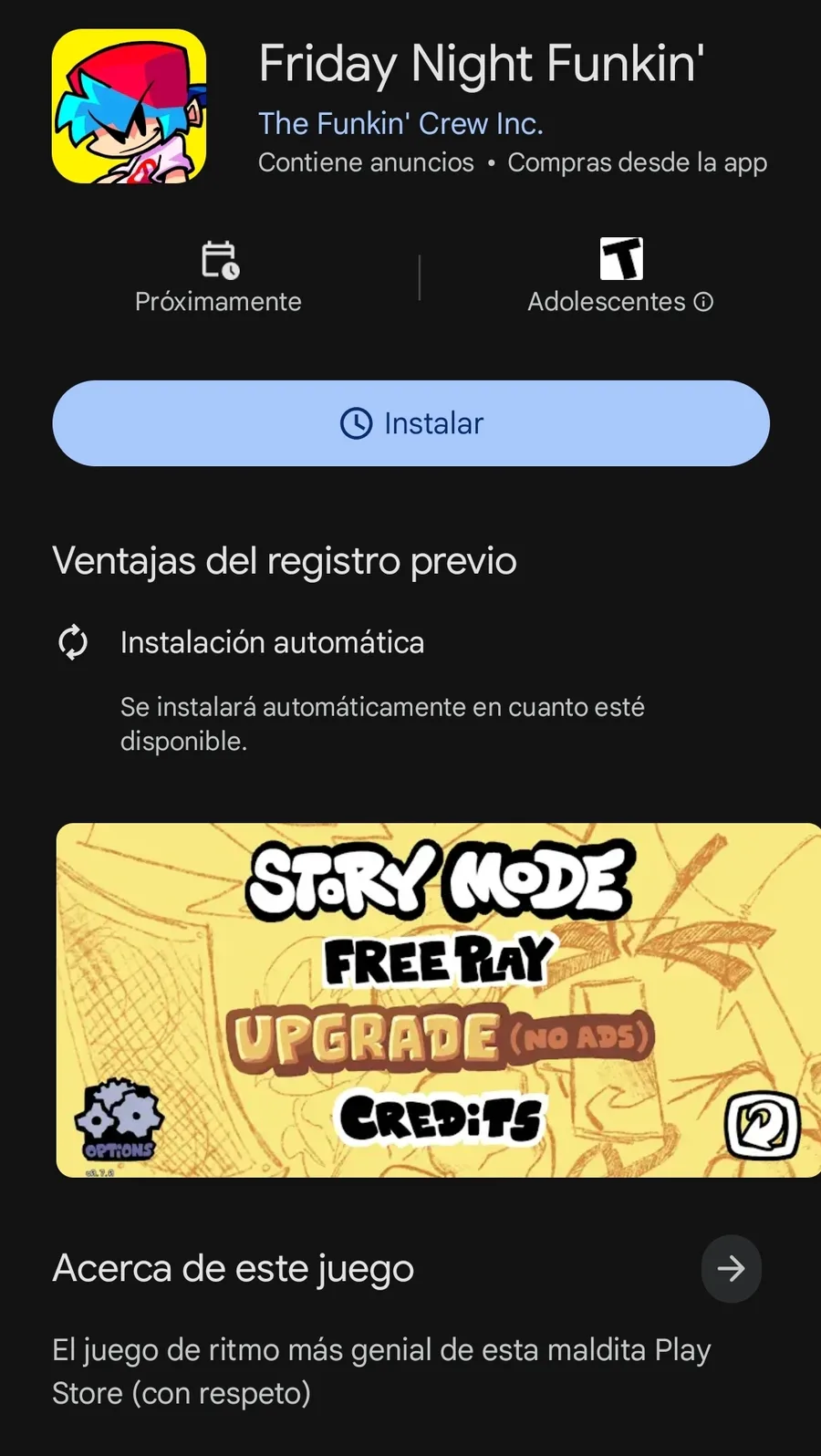View the Story Mode screenshot
The height and width of the screenshot is (1456, 821).
pos(438,1000)
